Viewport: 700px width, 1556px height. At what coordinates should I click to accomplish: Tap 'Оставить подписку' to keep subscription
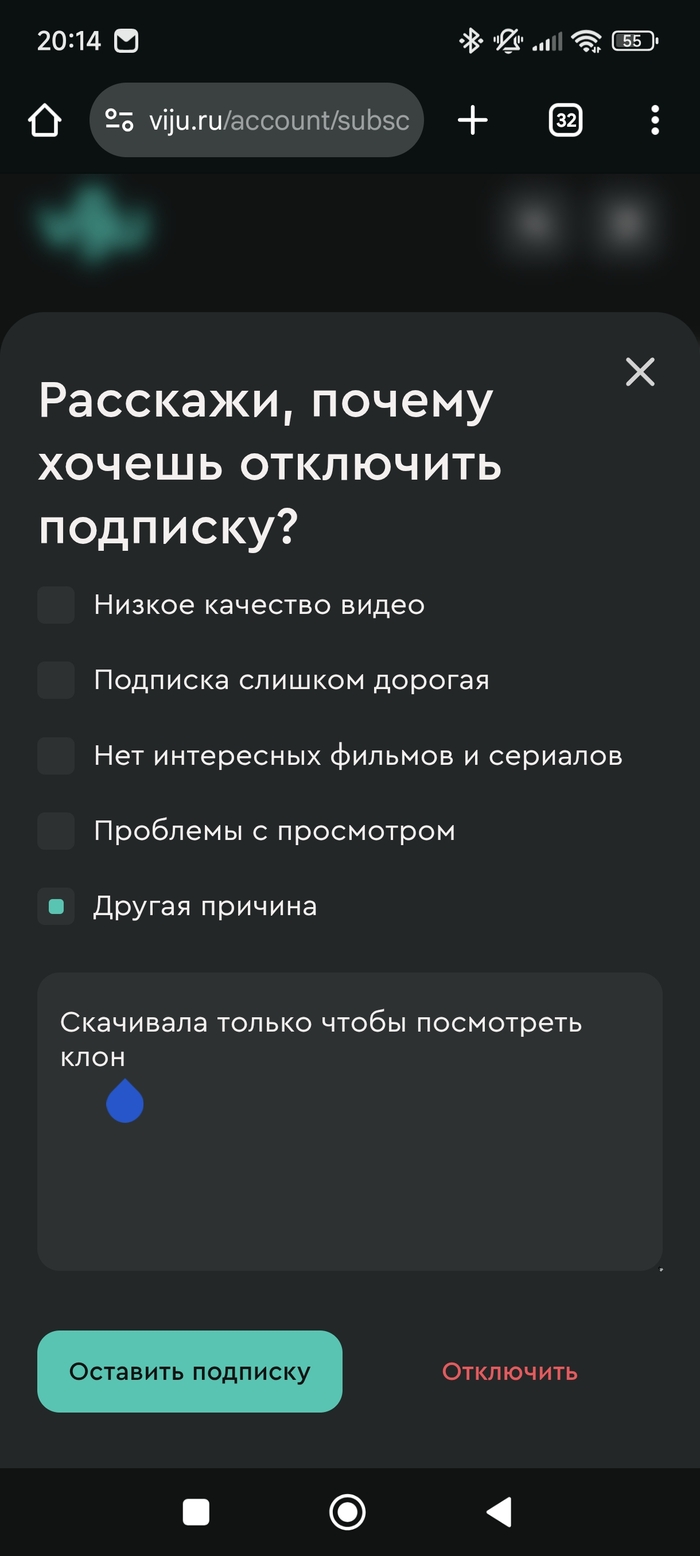[x=190, y=1371]
